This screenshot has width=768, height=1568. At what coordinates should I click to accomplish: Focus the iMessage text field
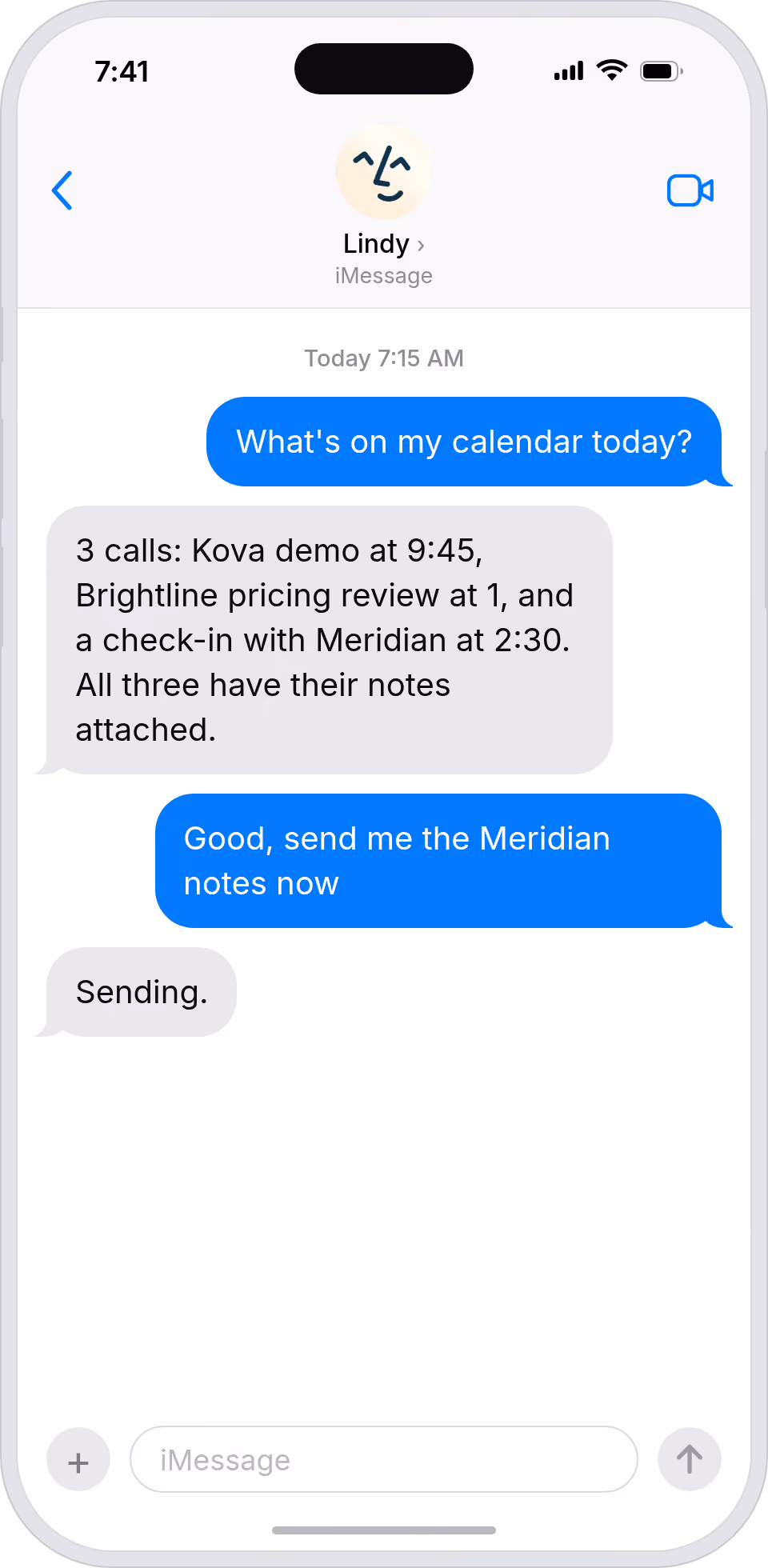click(384, 1459)
